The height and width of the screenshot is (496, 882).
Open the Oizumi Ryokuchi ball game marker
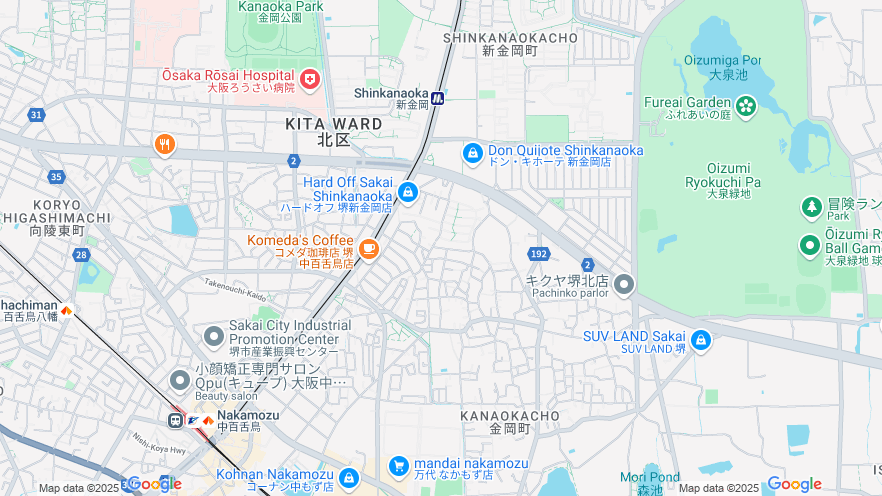pos(809,245)
